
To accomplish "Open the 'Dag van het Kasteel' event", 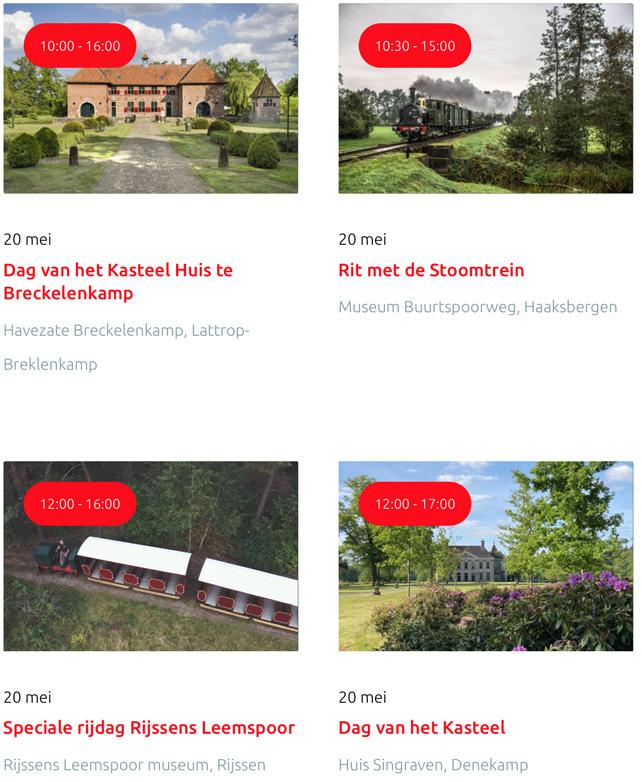I will click(x=421, y=727).
